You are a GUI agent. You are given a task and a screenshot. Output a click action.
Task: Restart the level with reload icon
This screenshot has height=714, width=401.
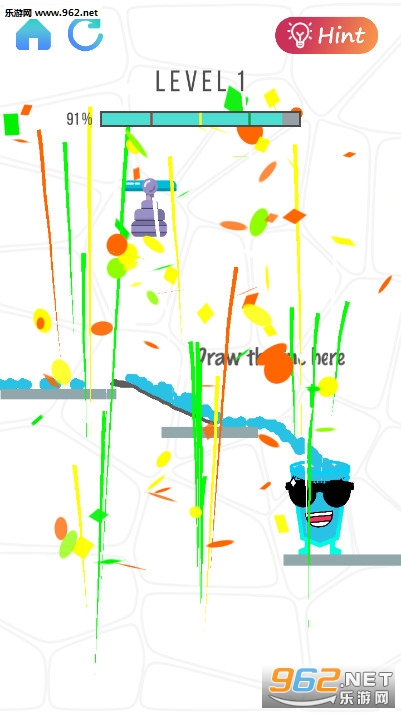click(x=85, y=34)
